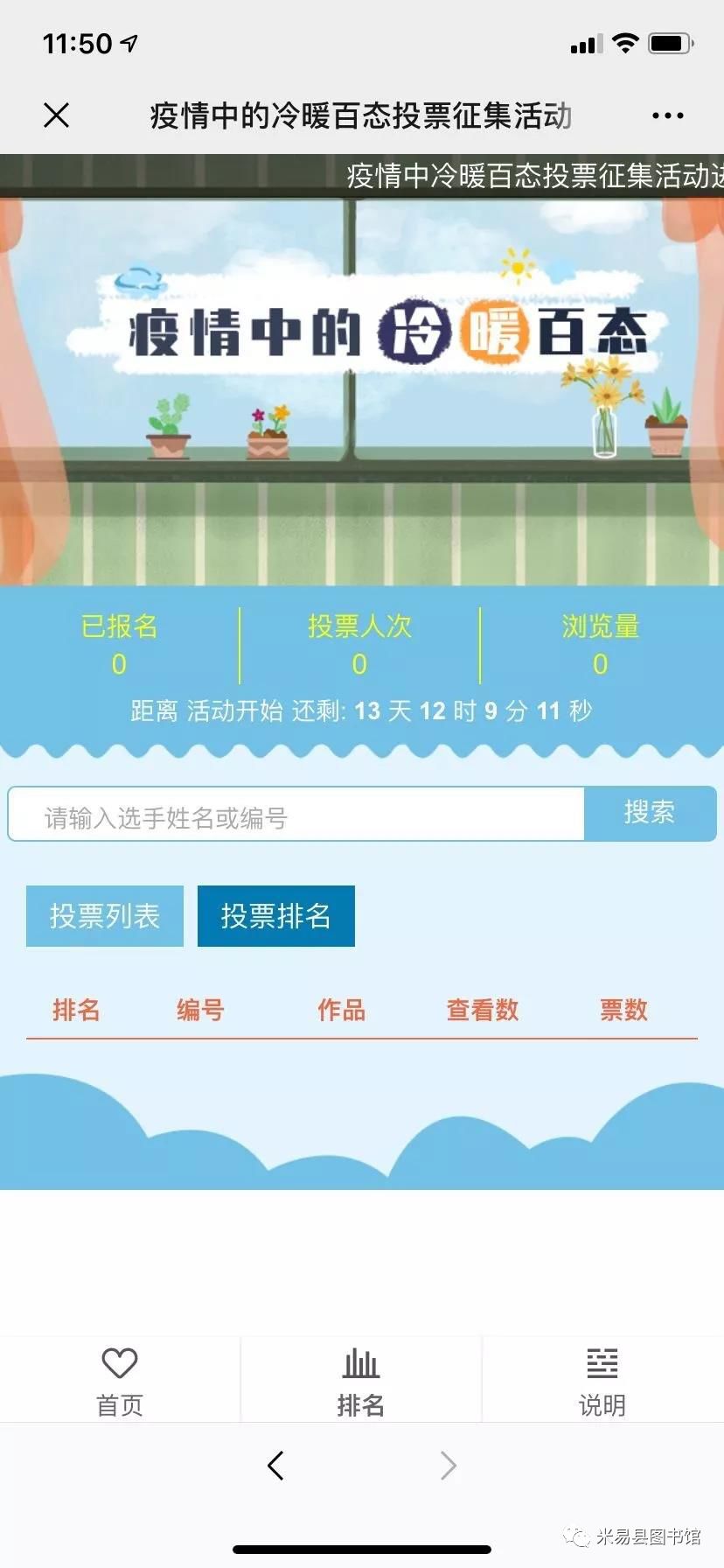
Task: Close the voting webpage
Action: 57,115
